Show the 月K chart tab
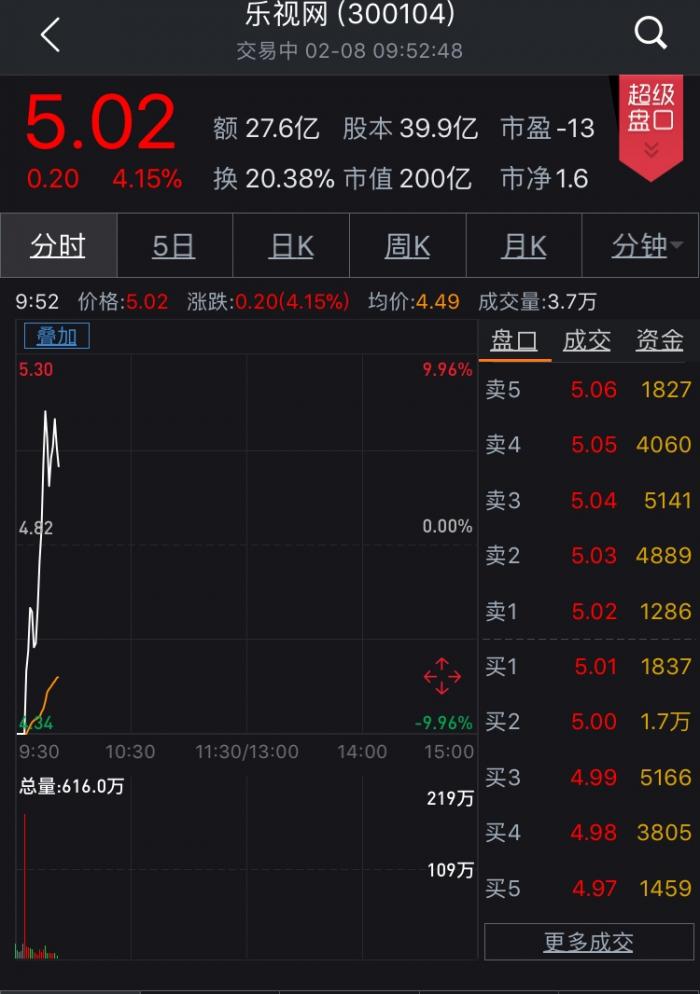 [524, 245]
